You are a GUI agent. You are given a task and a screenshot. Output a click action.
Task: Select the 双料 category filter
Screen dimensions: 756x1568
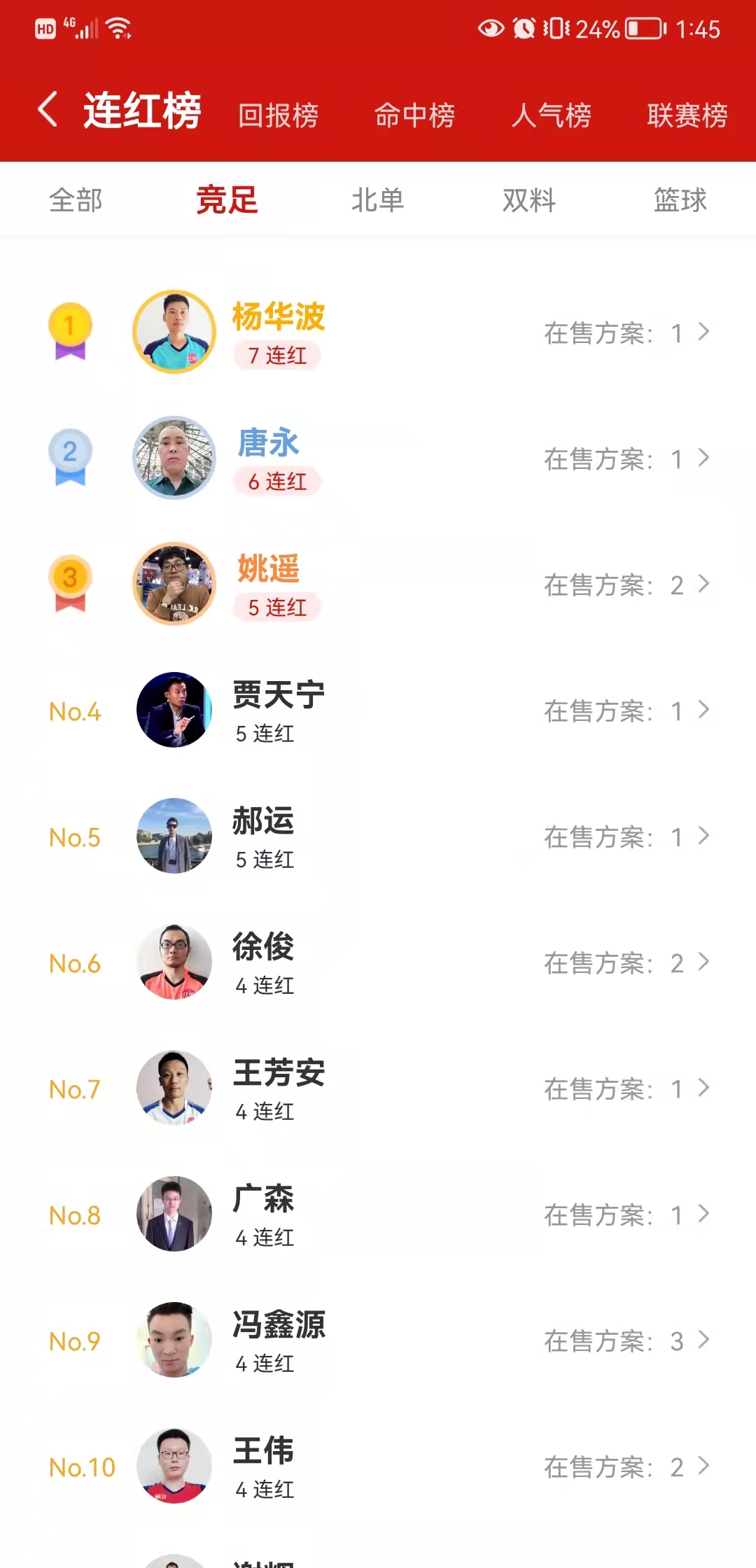528,201
